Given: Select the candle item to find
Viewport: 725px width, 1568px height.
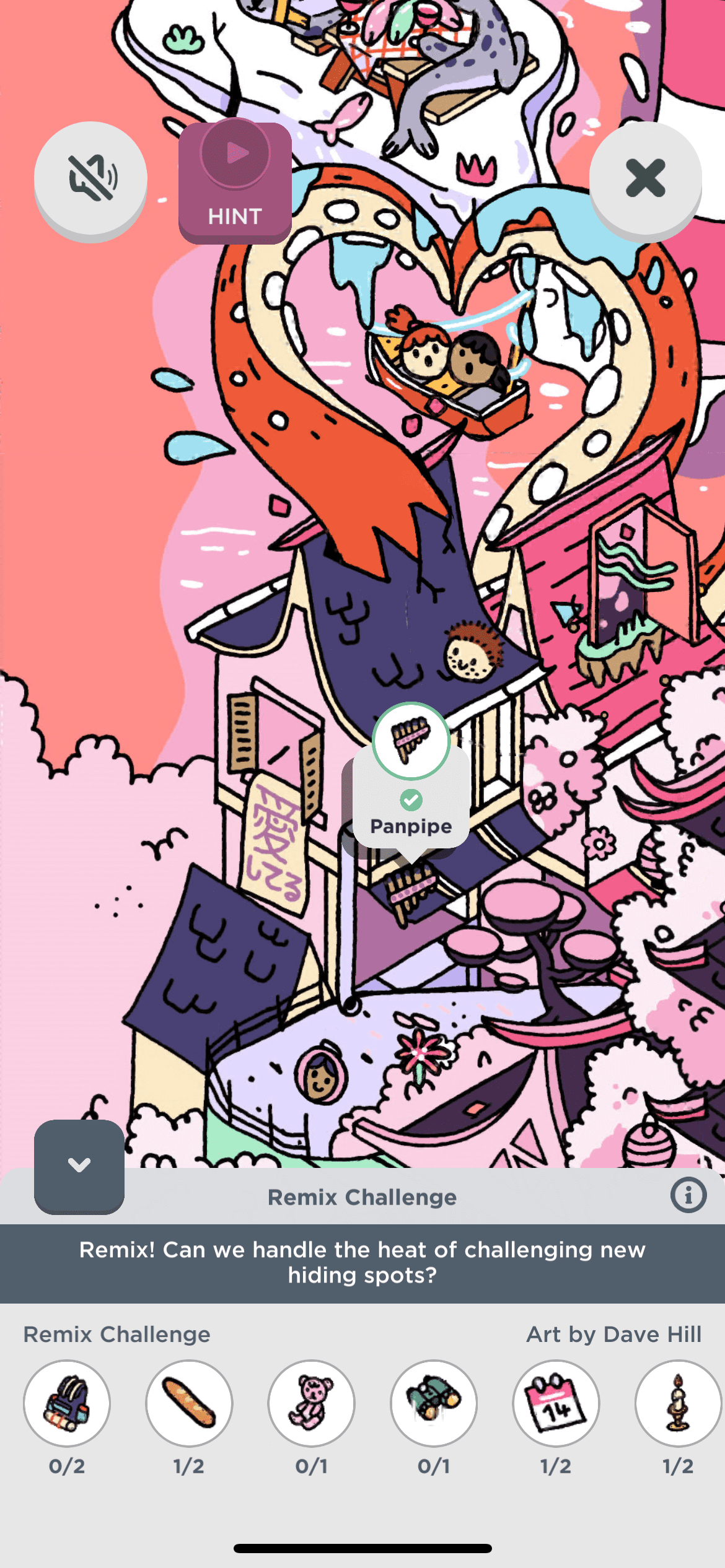Looking at the screenshot, I should click(678, 1403).
